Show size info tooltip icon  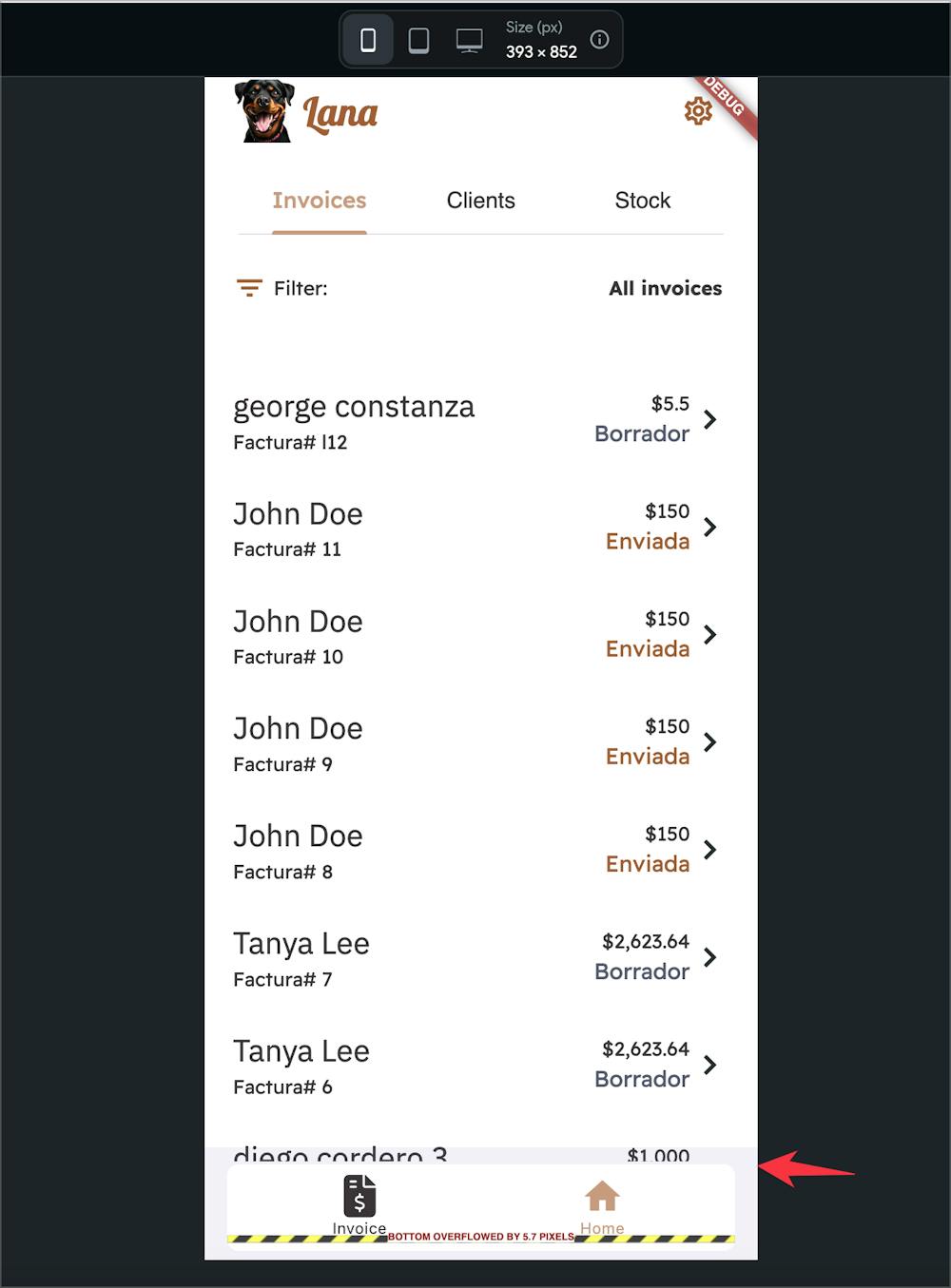[x=599, y=39]
